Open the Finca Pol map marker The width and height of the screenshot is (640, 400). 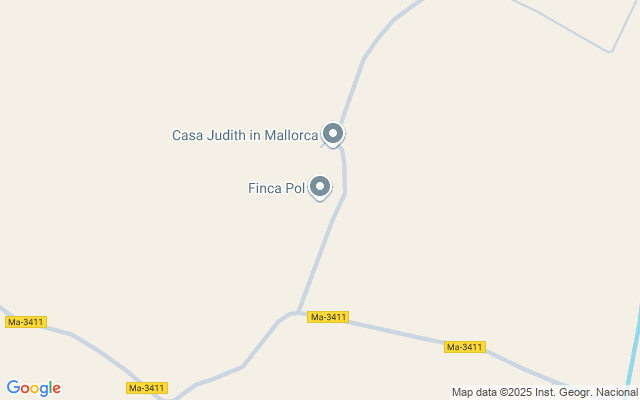tap(320, 187)
